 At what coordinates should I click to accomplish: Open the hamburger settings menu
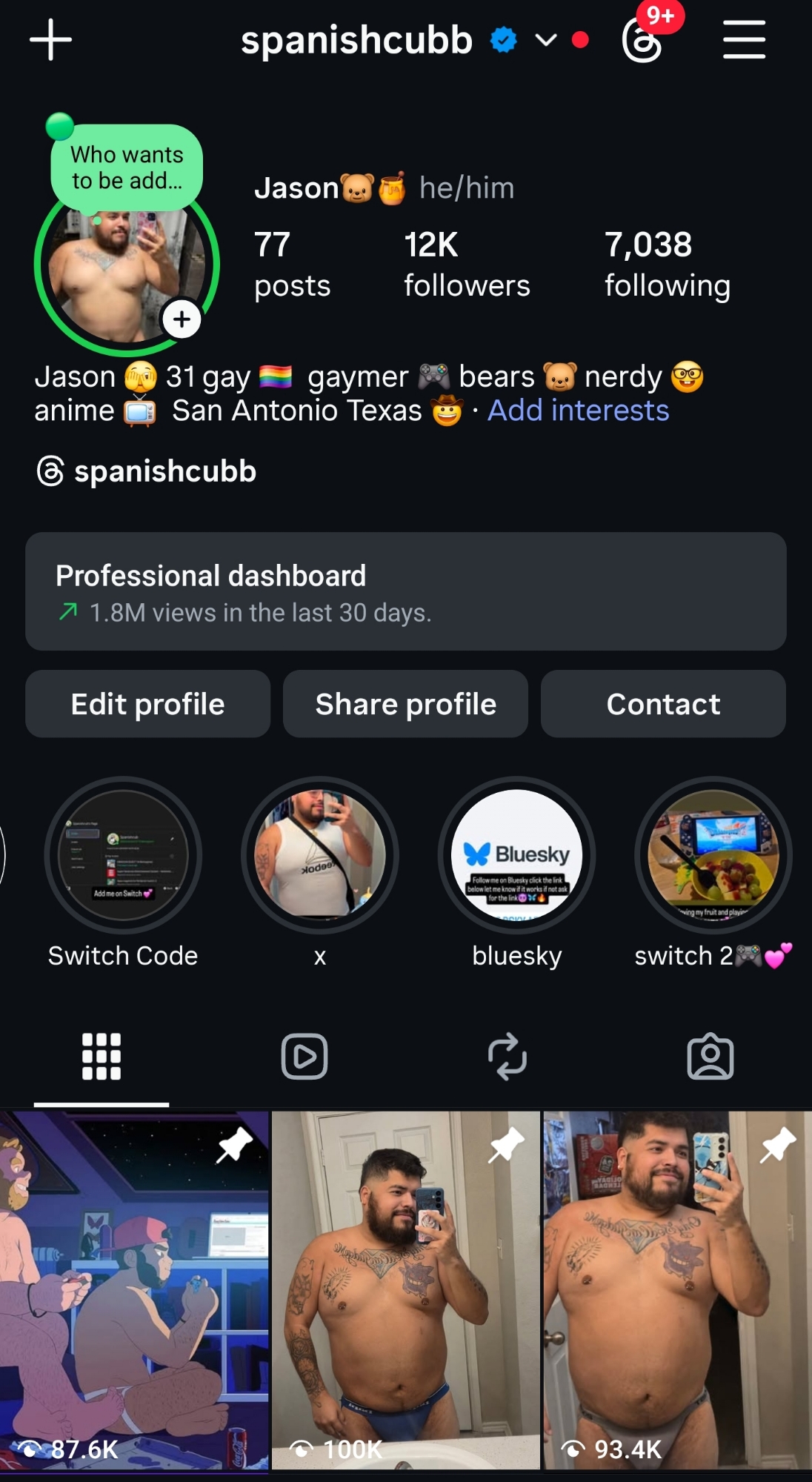744,40
